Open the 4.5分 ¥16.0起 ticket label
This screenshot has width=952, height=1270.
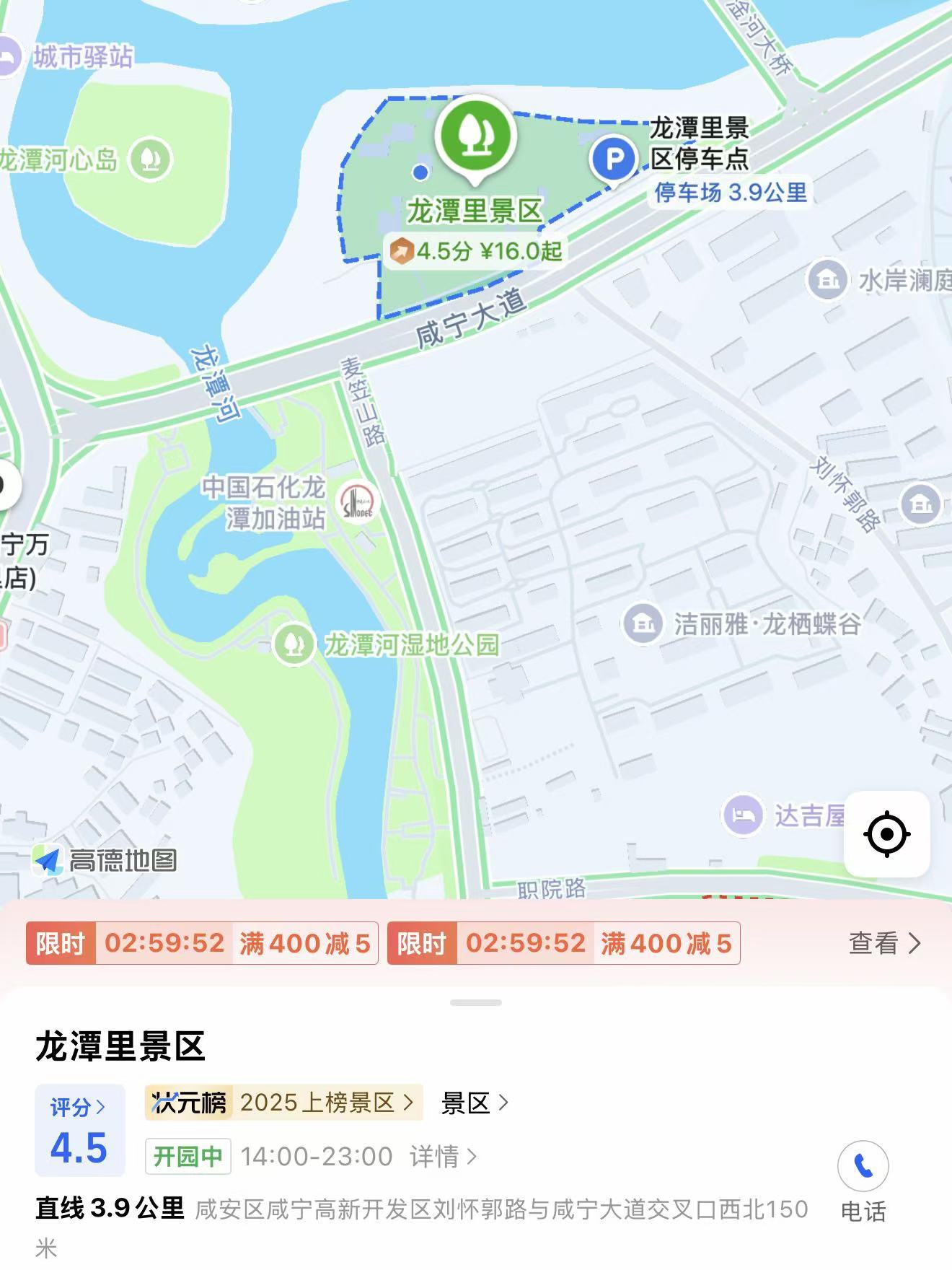click(475, 251)
